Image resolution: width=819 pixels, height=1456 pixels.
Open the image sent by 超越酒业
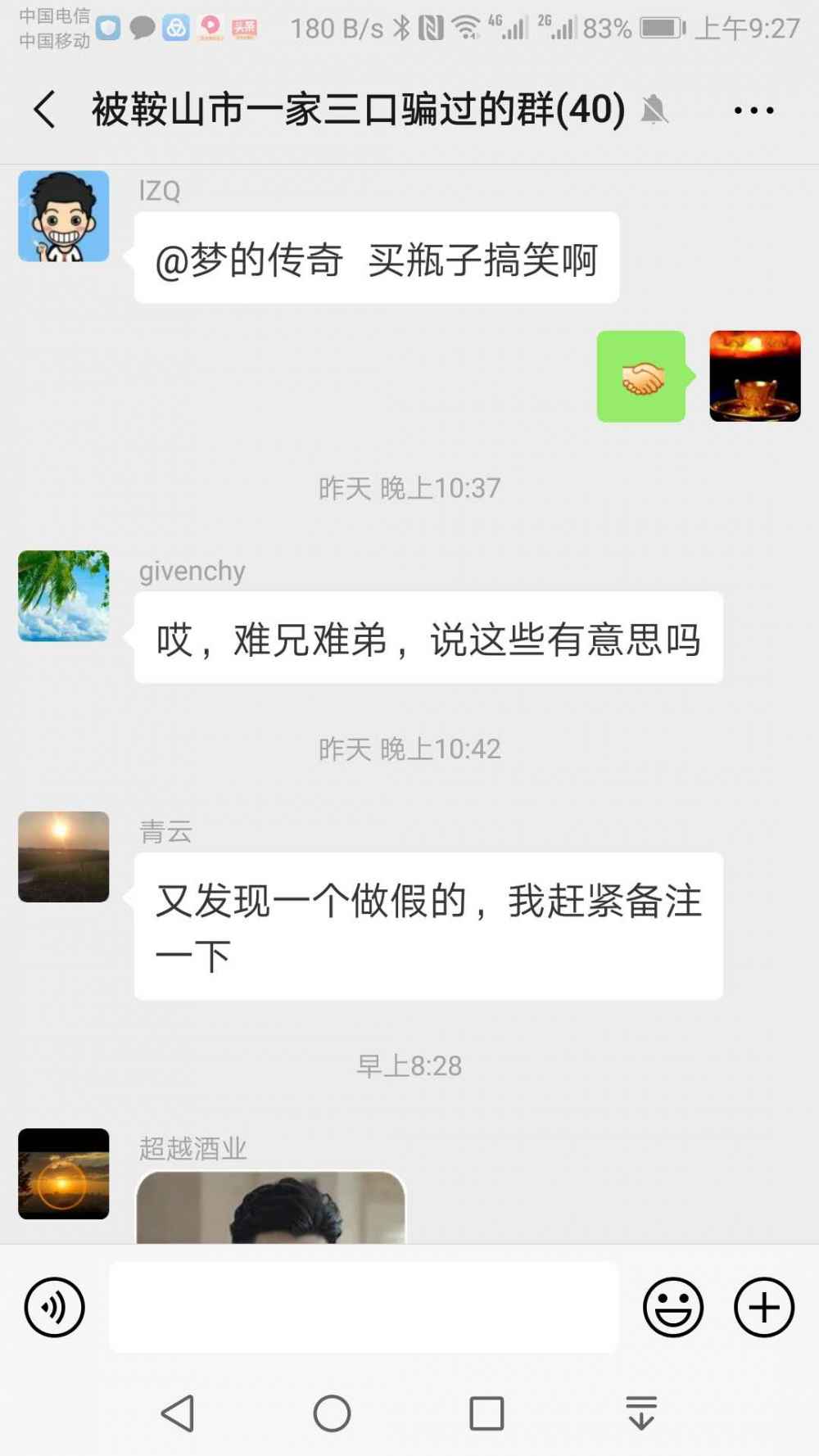(270, 1208)
